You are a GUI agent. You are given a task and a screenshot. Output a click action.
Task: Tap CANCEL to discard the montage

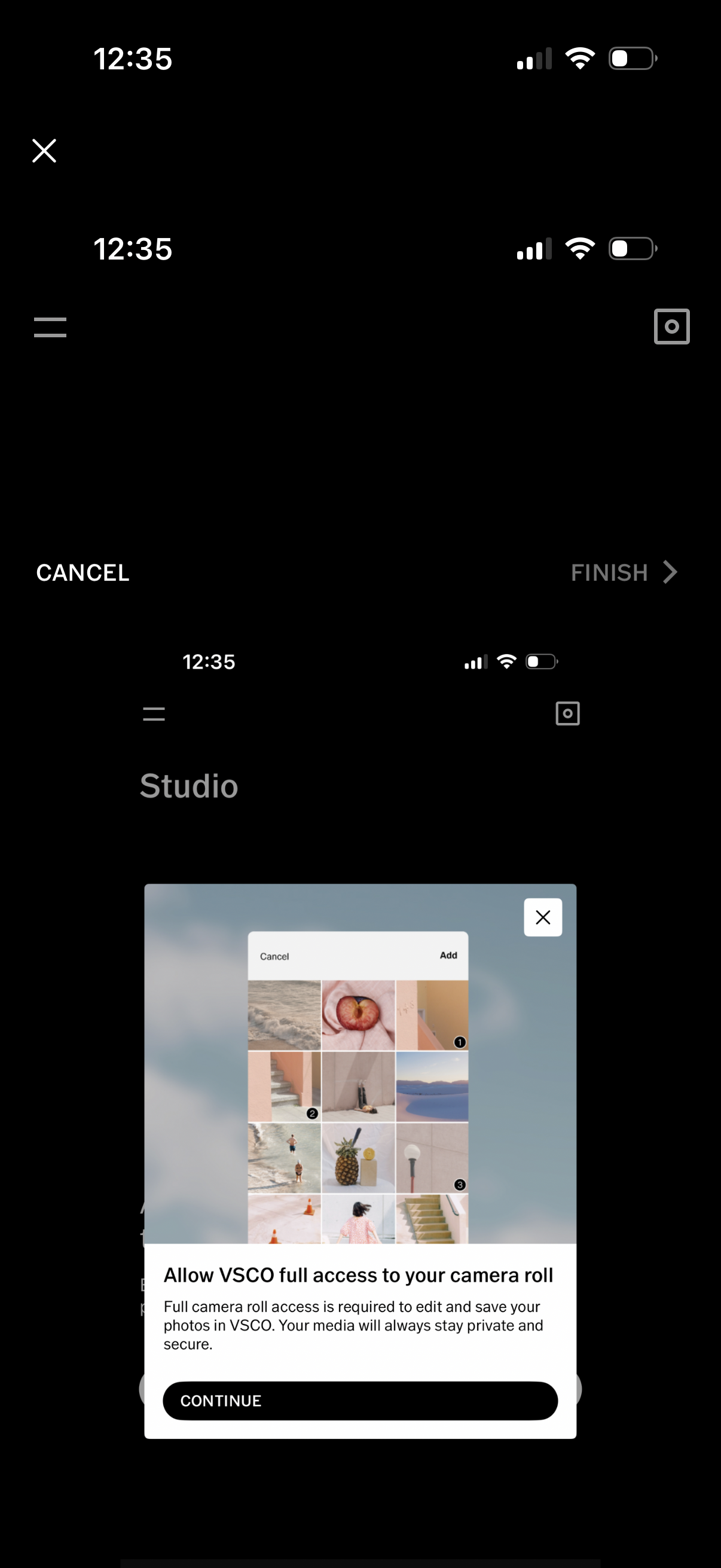coord(82,572)
